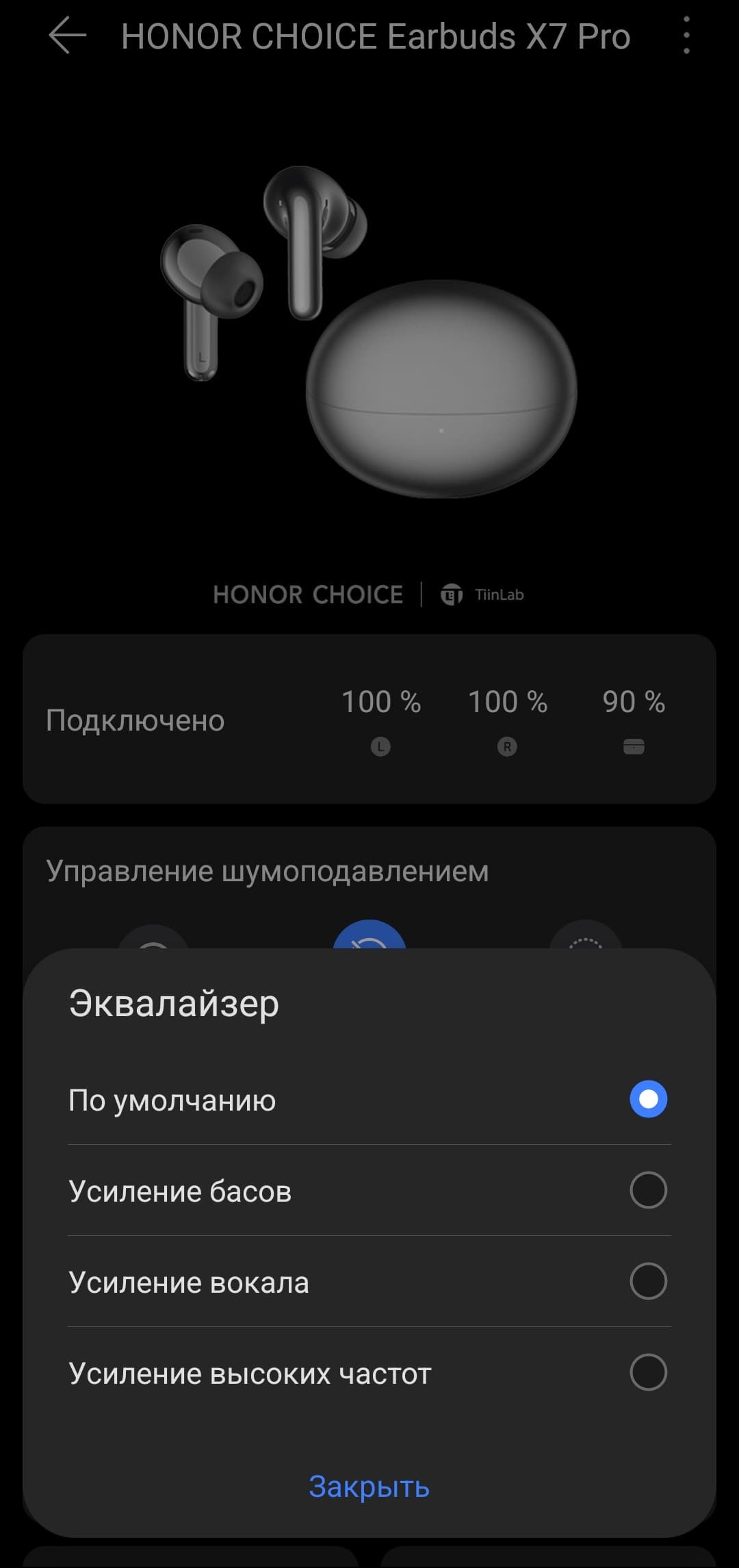Viewport: 739px width, 1568px height.
Task: Enable Усиление высоких частот preset
Action: 647,1372
